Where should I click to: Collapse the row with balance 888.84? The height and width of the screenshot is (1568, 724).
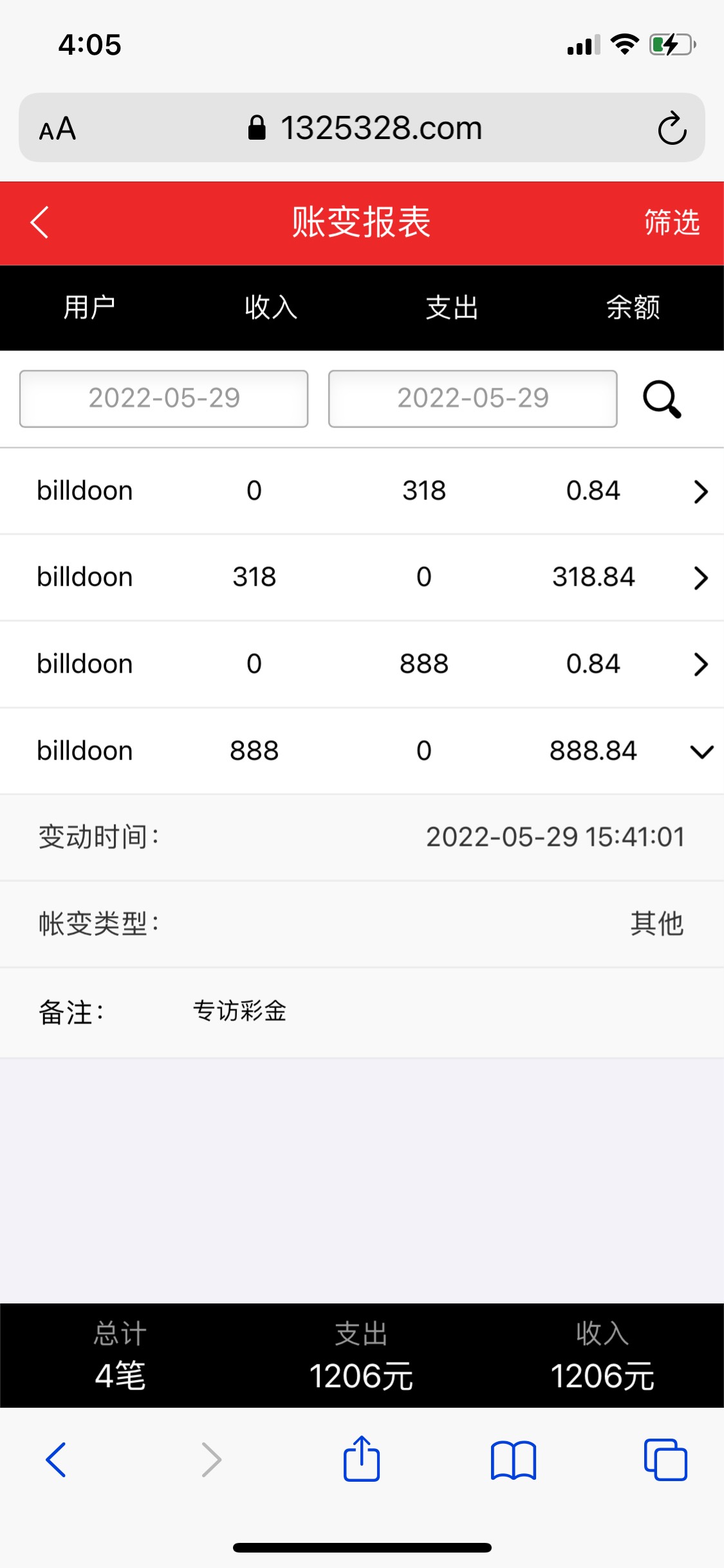(701, 751)
